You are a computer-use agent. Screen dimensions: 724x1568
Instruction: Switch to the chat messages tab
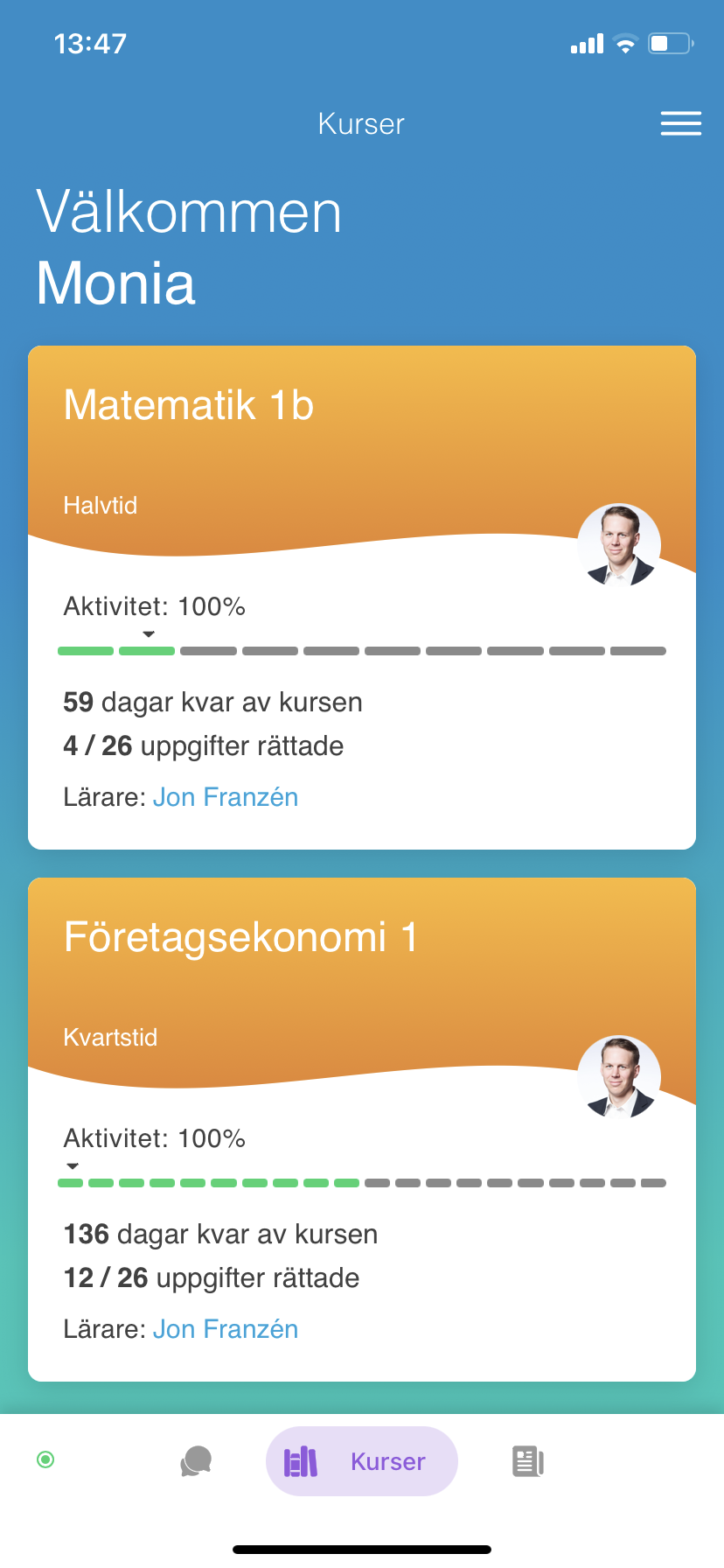[196, 1461]
